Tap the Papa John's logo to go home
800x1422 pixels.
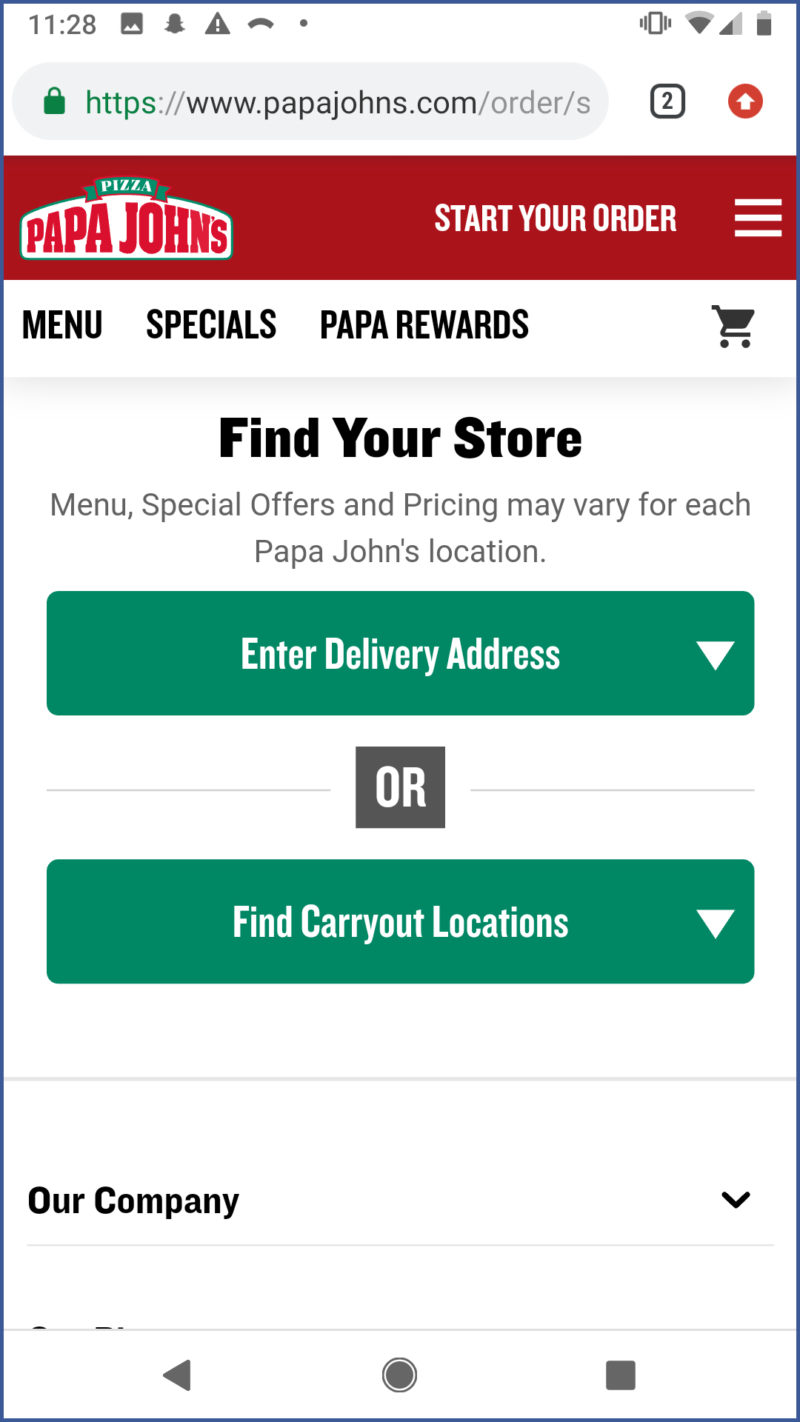pyautogui.click(x=126, y=218)
